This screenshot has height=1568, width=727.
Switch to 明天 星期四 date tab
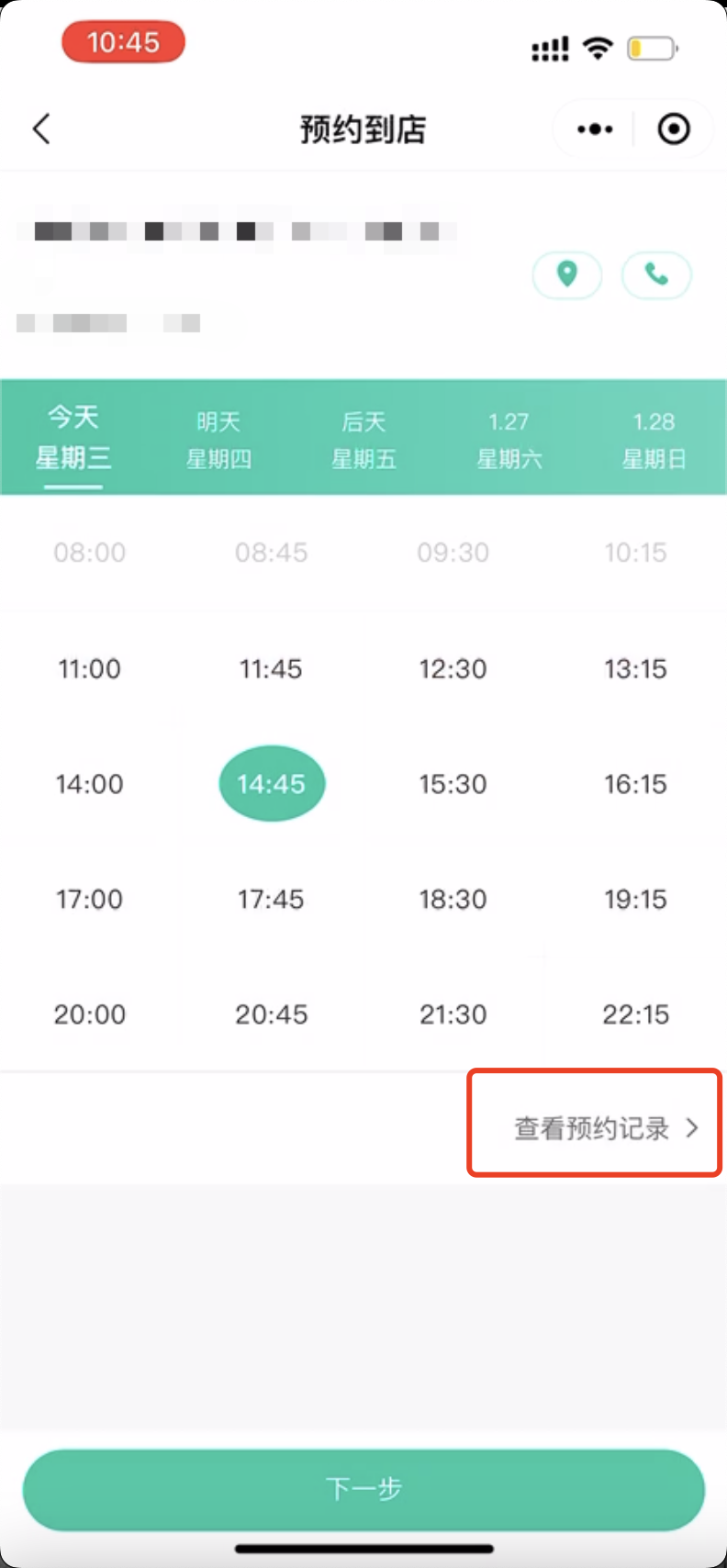tap(218, 439)
